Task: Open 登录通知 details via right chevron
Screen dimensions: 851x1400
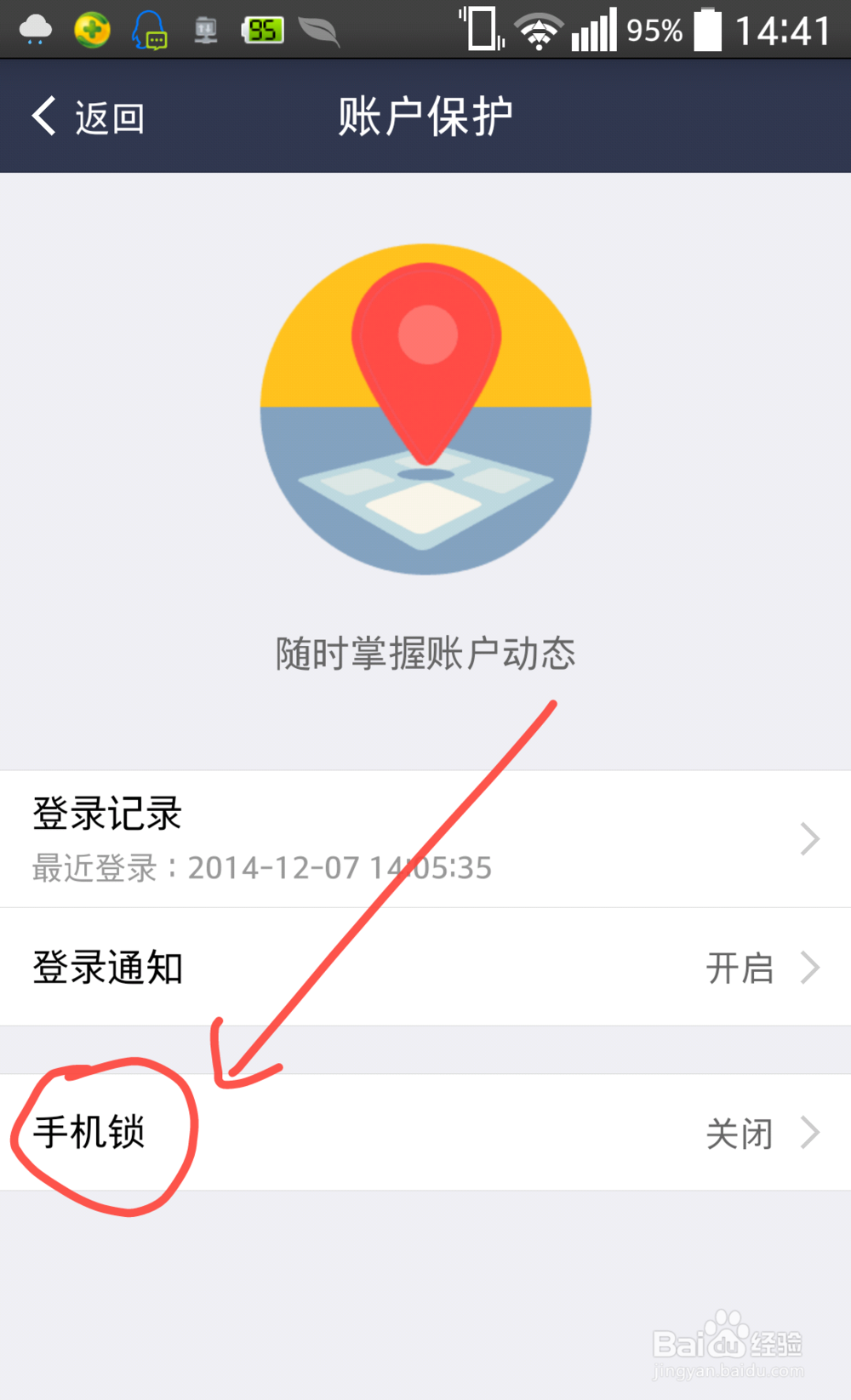Action: 809,968
